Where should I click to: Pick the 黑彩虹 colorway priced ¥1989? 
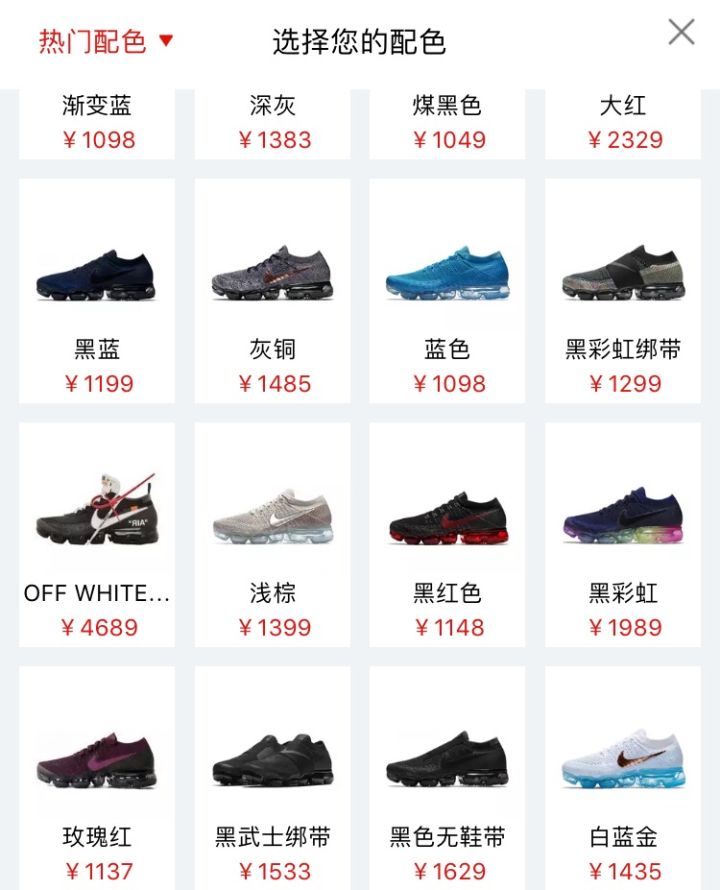[x=623, y=533]
